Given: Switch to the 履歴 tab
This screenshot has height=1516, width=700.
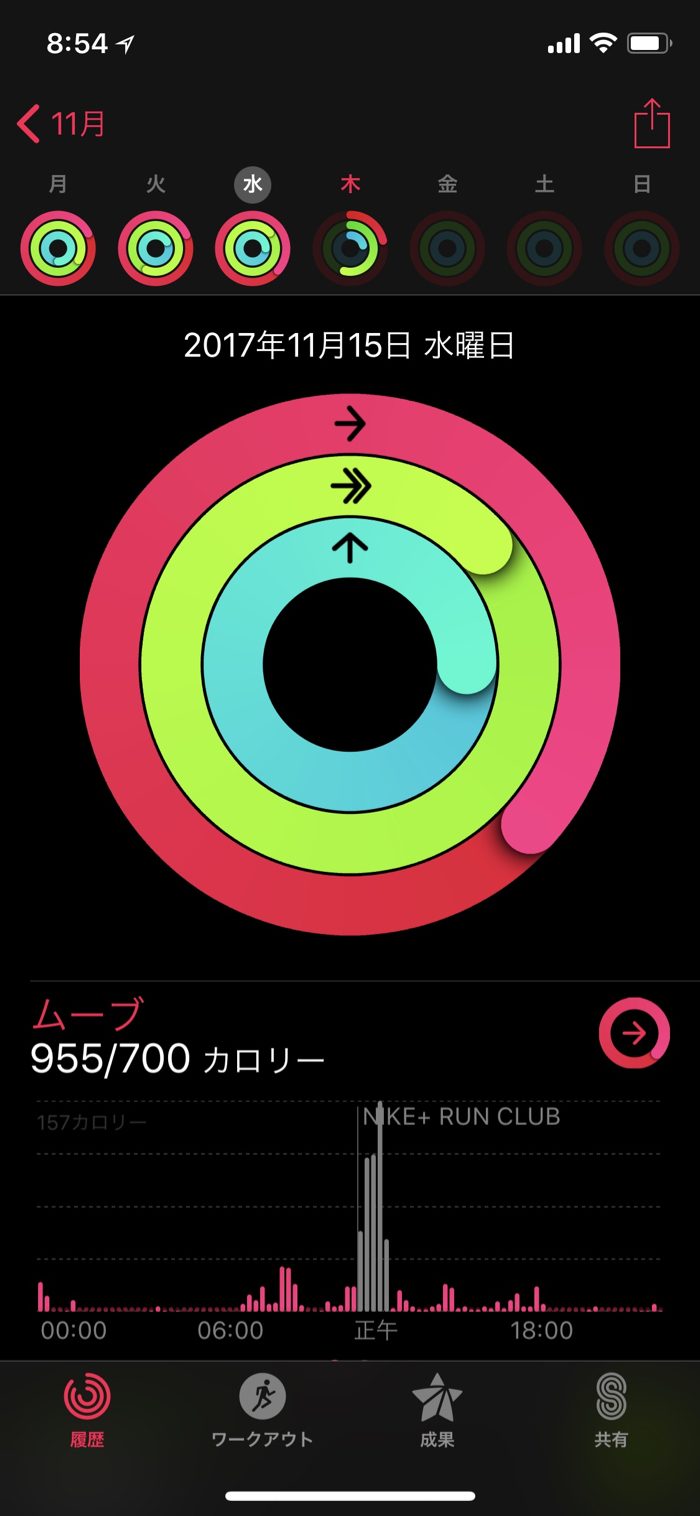Looking at the screenshot, I should pos(87,1410).
